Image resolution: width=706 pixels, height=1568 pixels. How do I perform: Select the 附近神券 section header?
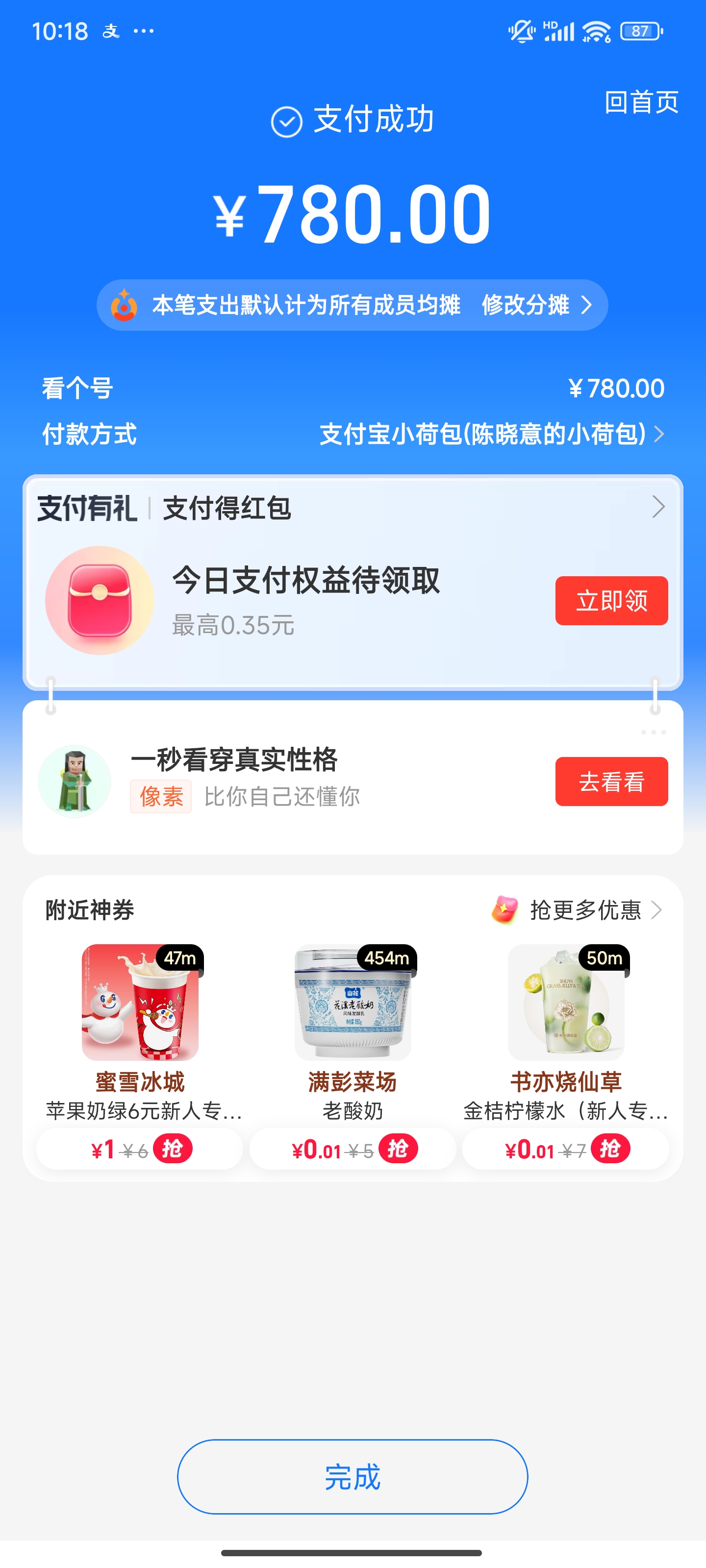point(88,910)
